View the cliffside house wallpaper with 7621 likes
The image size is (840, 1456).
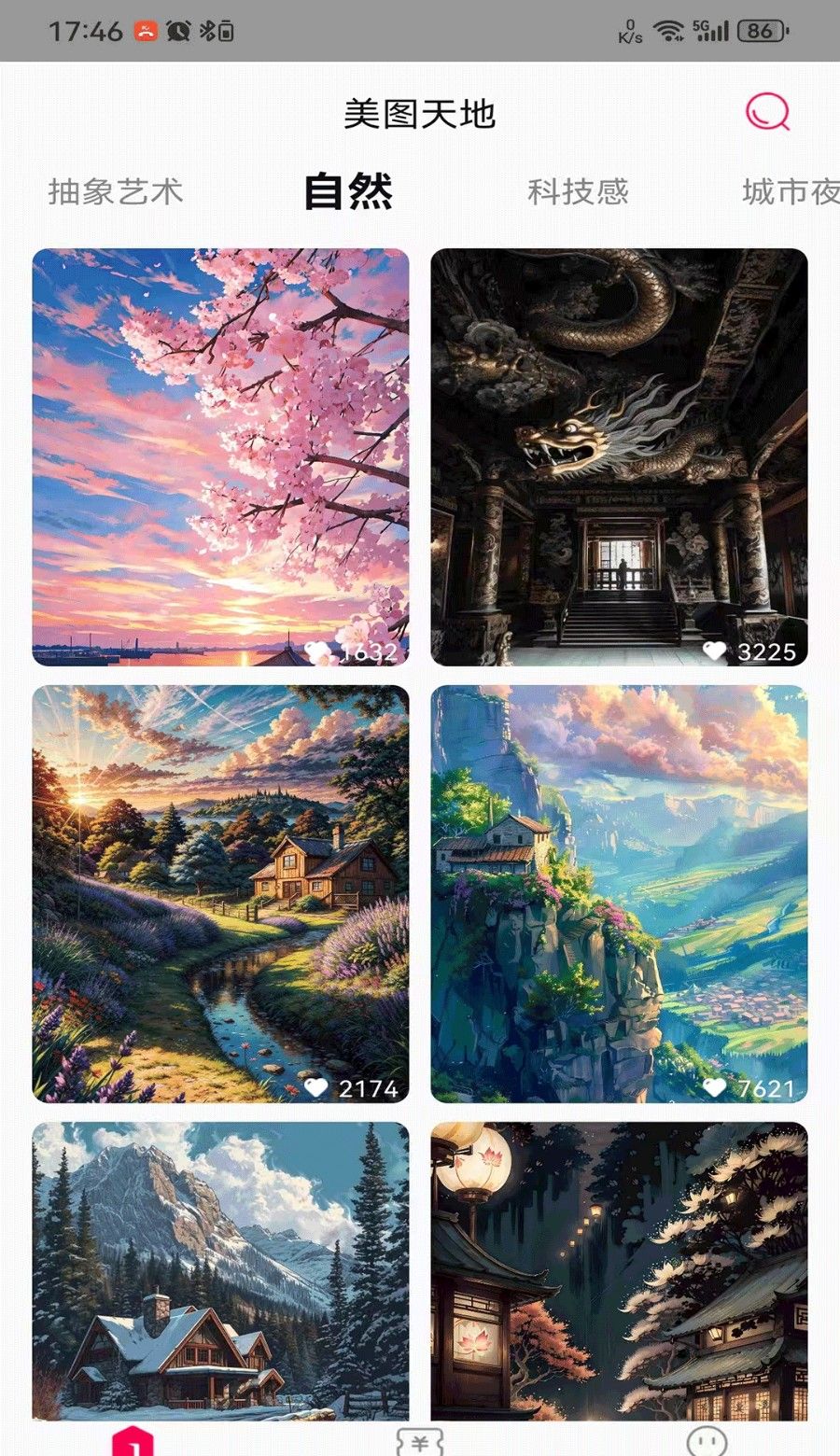coord(619,893)
